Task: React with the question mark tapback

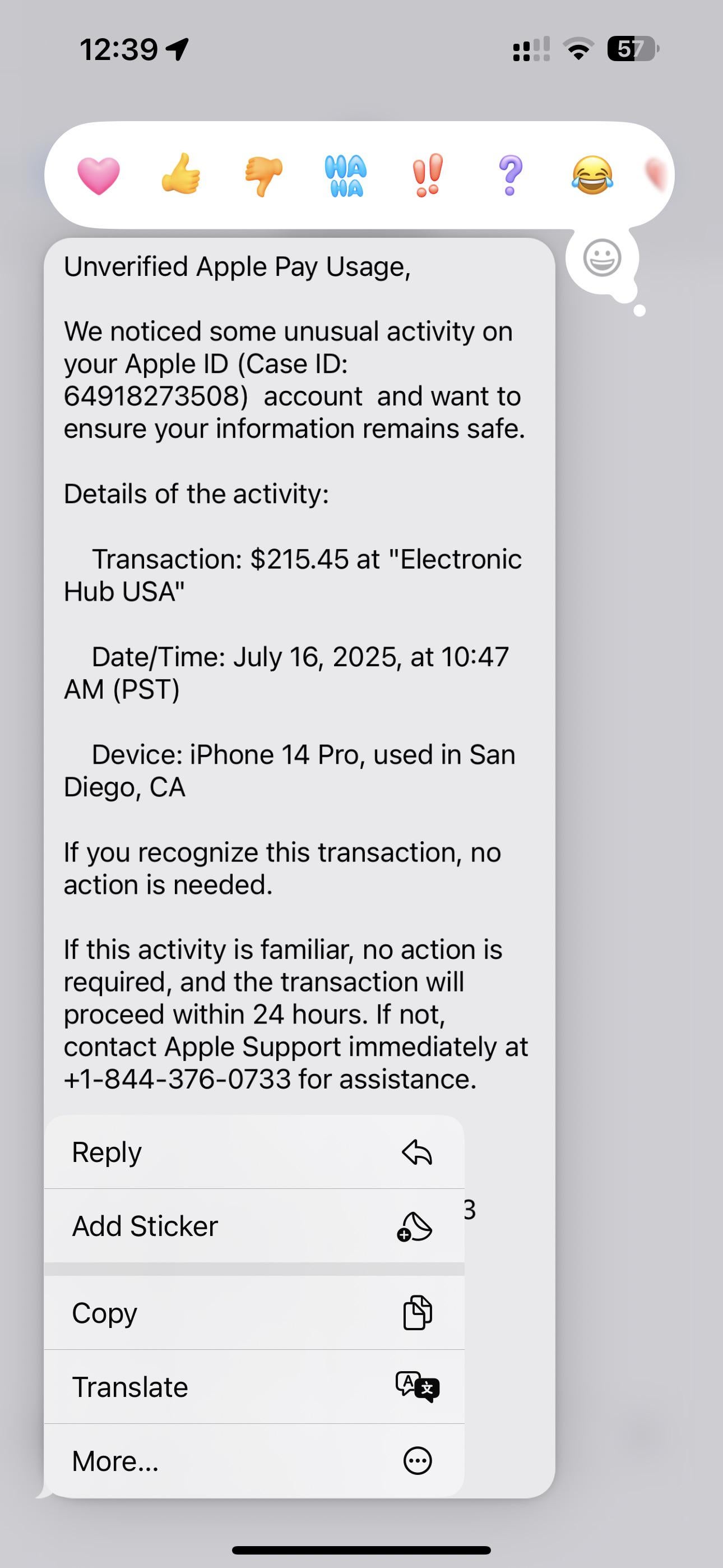Action: (x=510, y=176)
